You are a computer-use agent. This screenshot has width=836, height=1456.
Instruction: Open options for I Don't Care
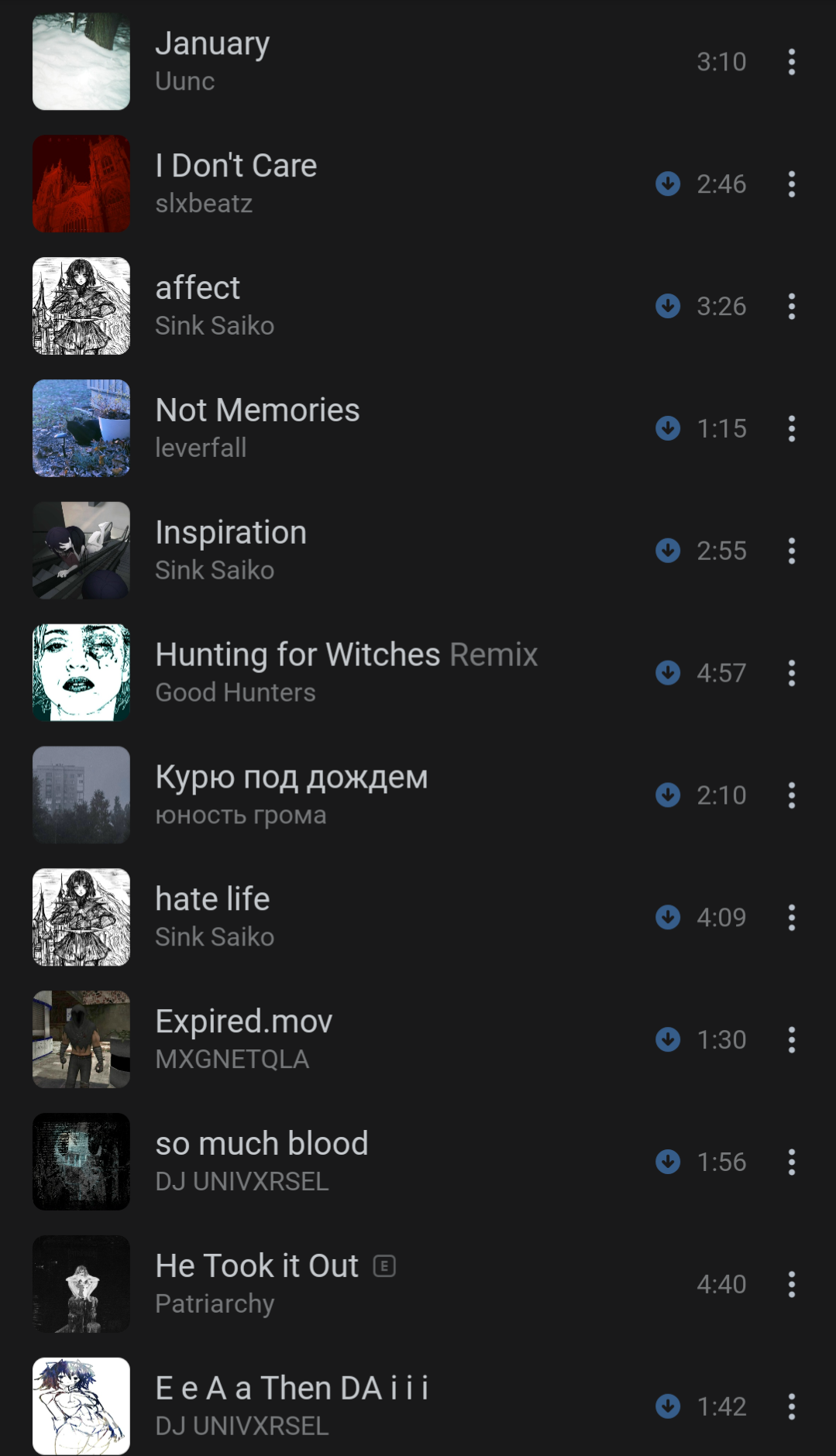[x=791, y=184]
